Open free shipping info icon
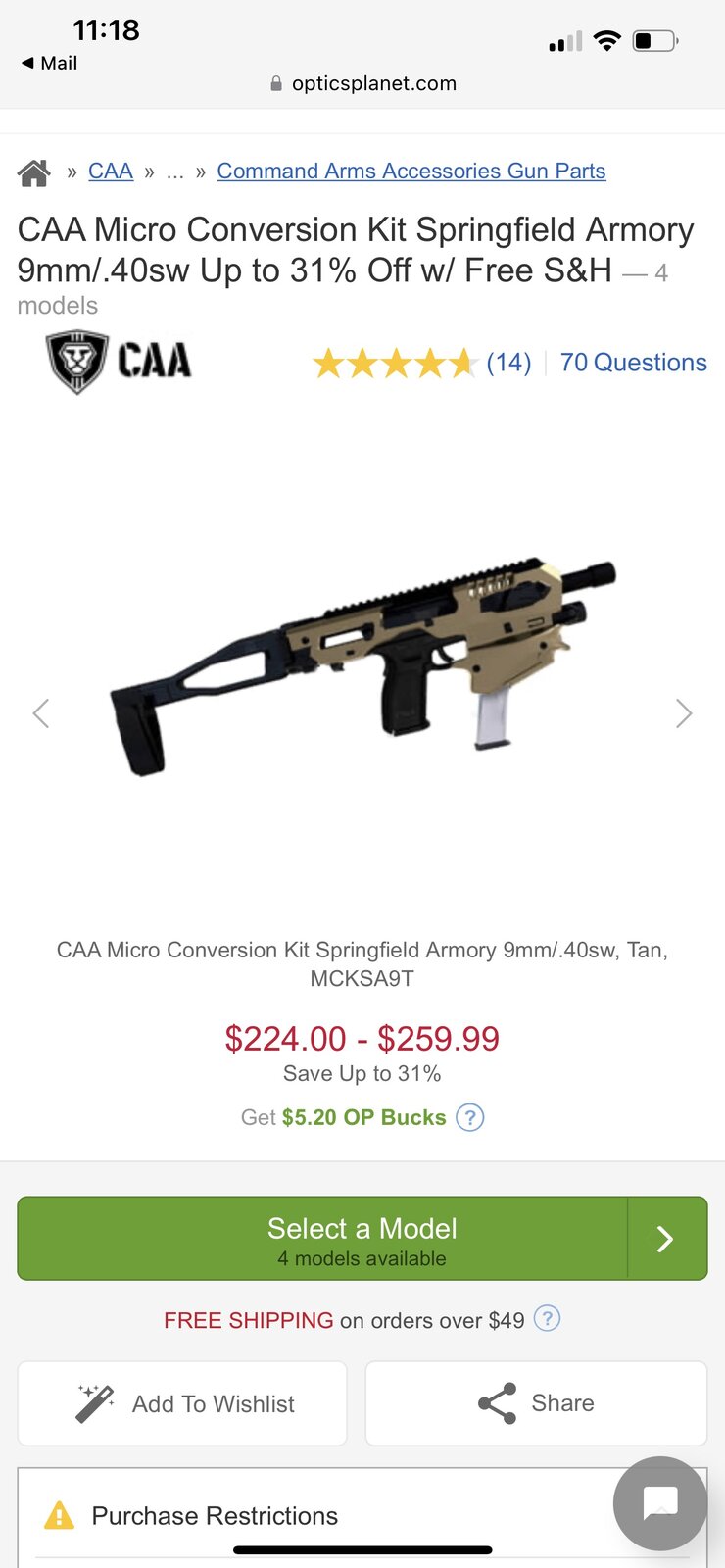The height and width of the screenshot is (1568, 725). pos(547,1319)
